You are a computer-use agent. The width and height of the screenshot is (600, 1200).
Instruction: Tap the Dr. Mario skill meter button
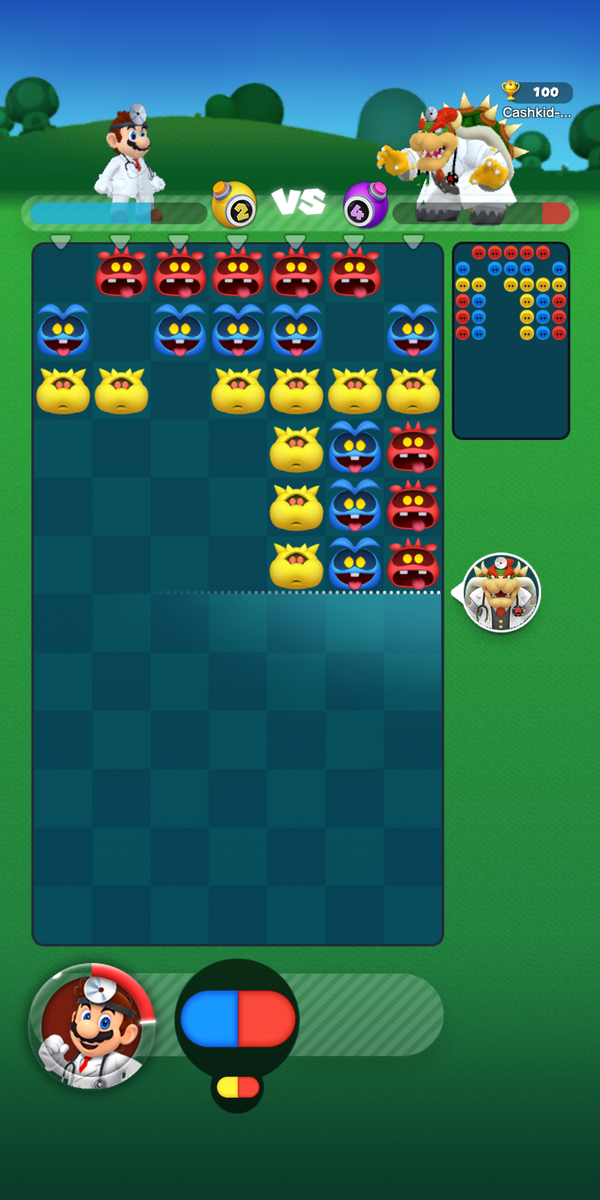pyautogui.click(x=92, y=1027)
